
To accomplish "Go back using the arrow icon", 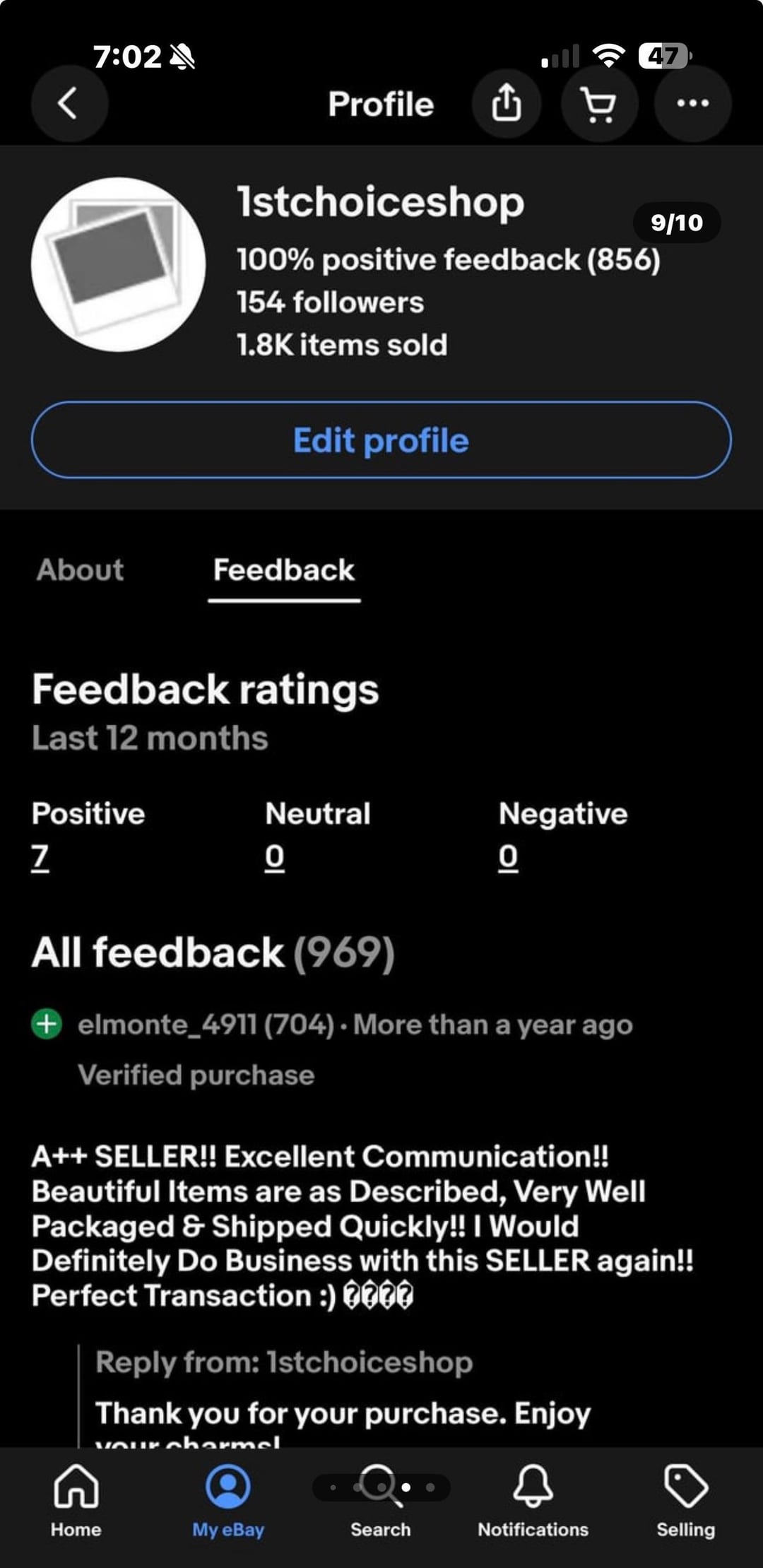I will coord(69,104).
